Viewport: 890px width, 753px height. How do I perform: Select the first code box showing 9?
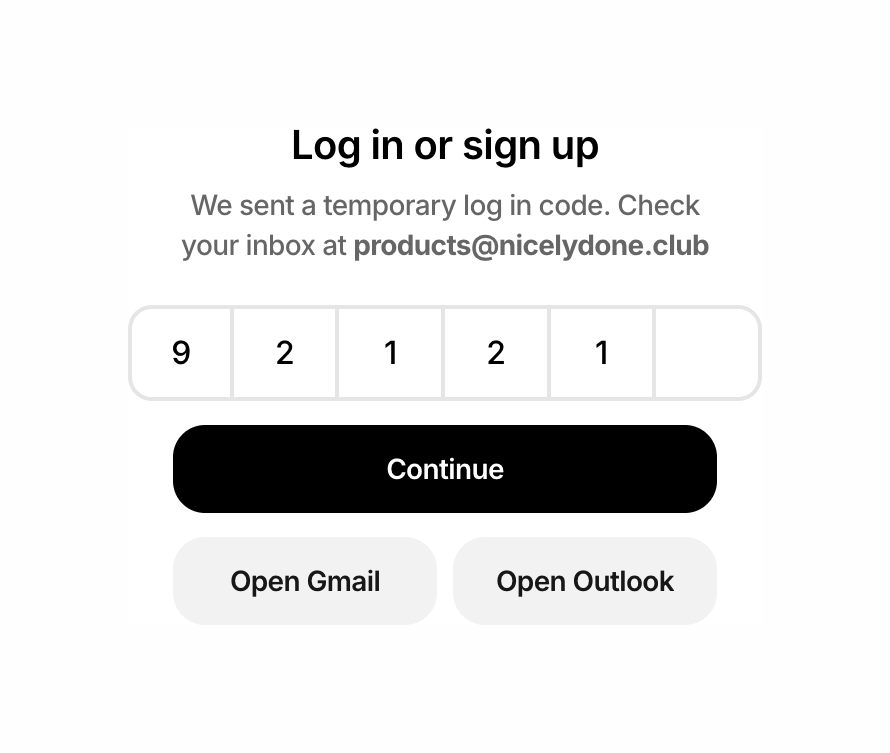coord(181,353)
